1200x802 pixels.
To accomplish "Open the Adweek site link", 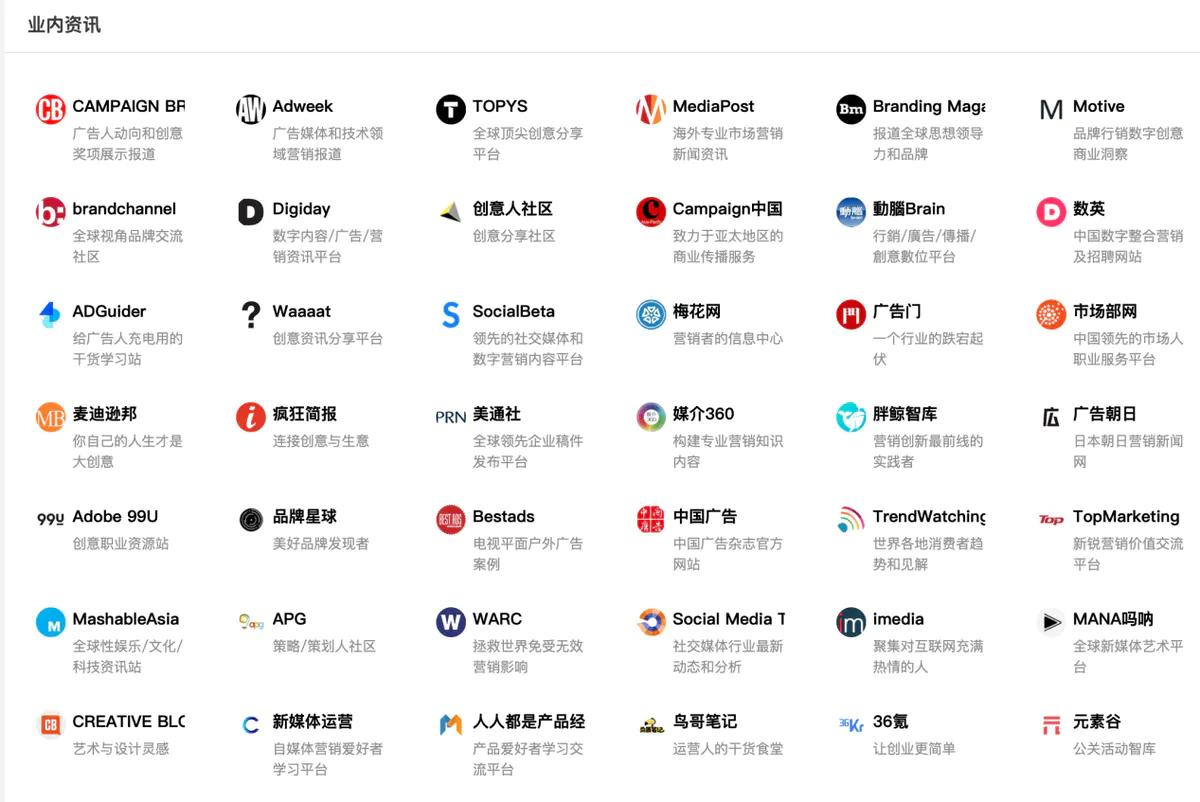I will tap(302, 107).
